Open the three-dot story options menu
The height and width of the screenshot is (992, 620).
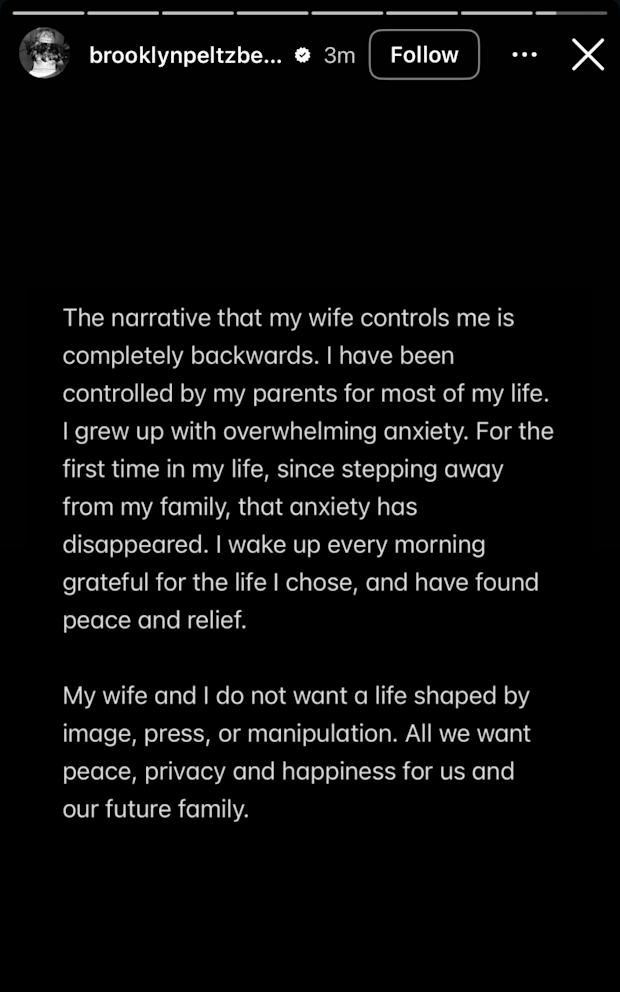[524, 55]
